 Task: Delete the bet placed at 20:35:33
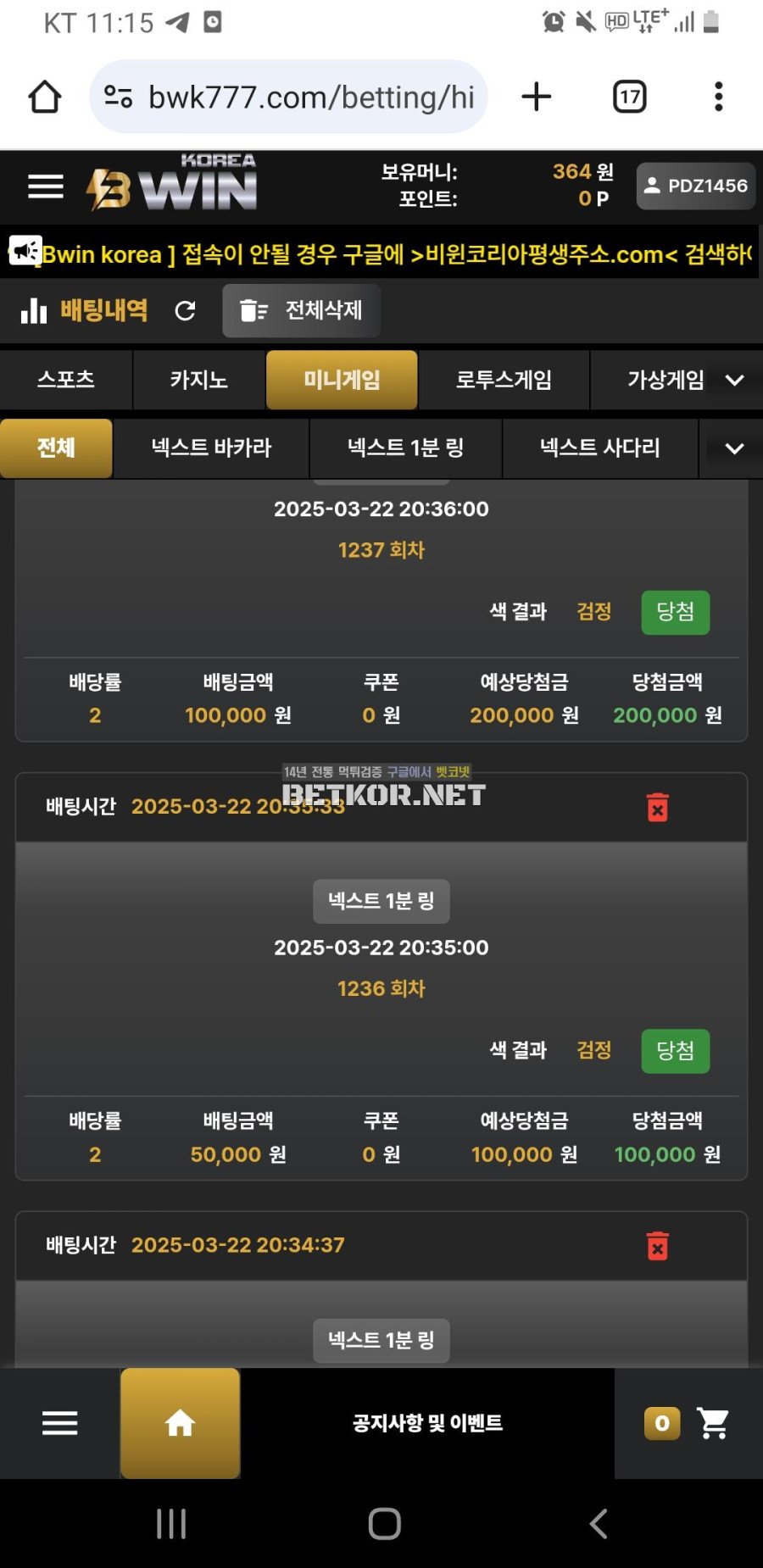657,807
